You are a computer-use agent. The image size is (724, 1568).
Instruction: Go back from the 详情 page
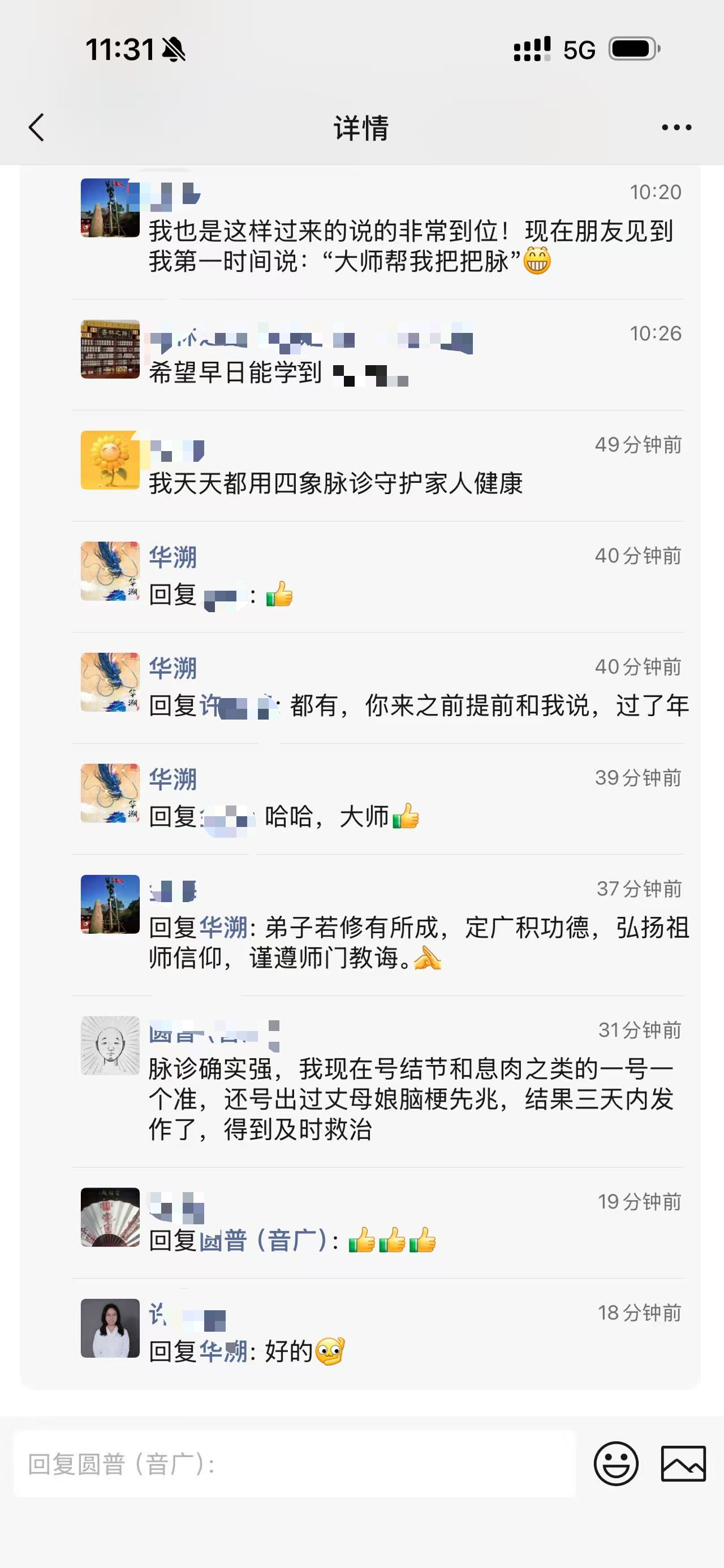coord(37,127)
